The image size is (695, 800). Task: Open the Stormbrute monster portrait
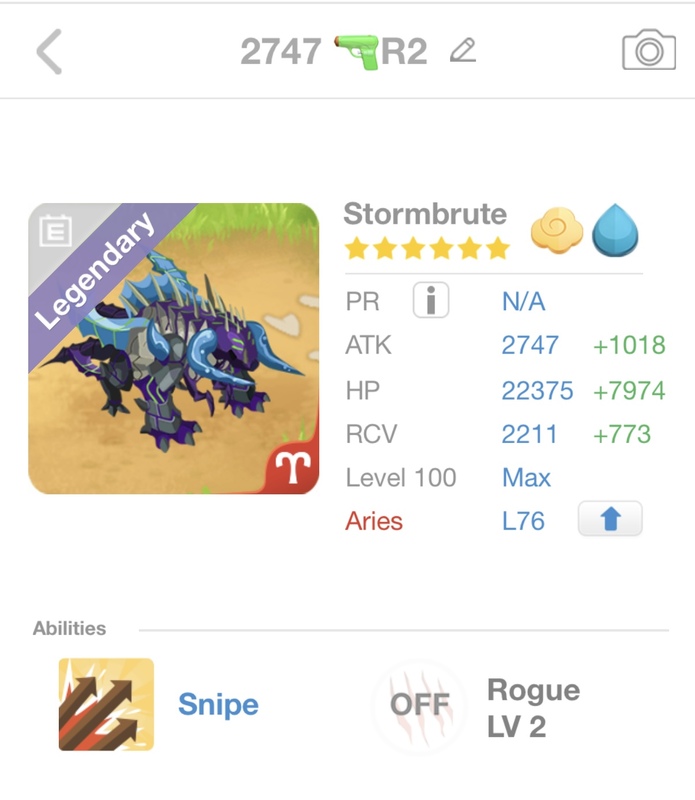tap(174, 349)
